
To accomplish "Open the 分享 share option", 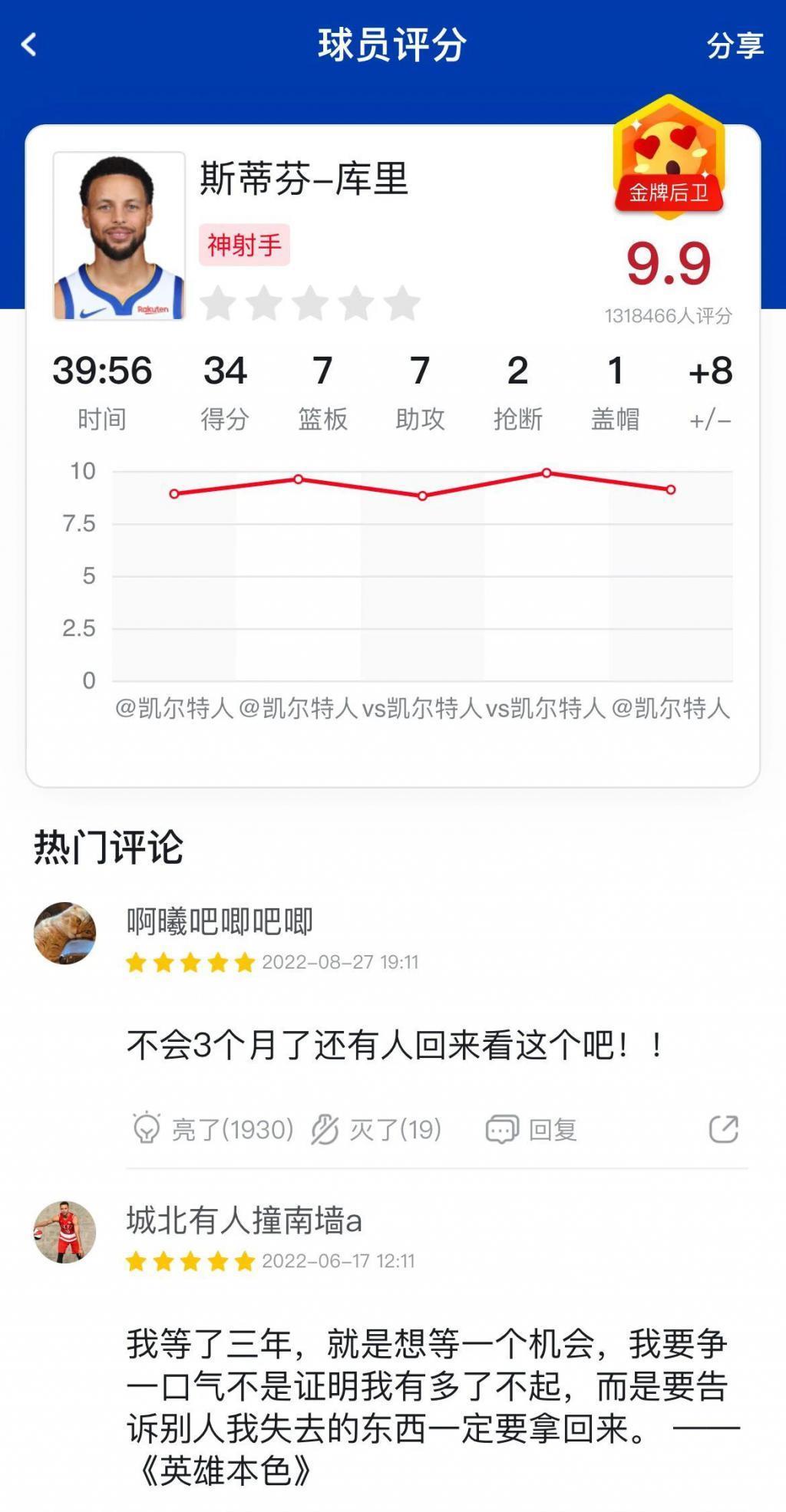I will coord(735,46).
